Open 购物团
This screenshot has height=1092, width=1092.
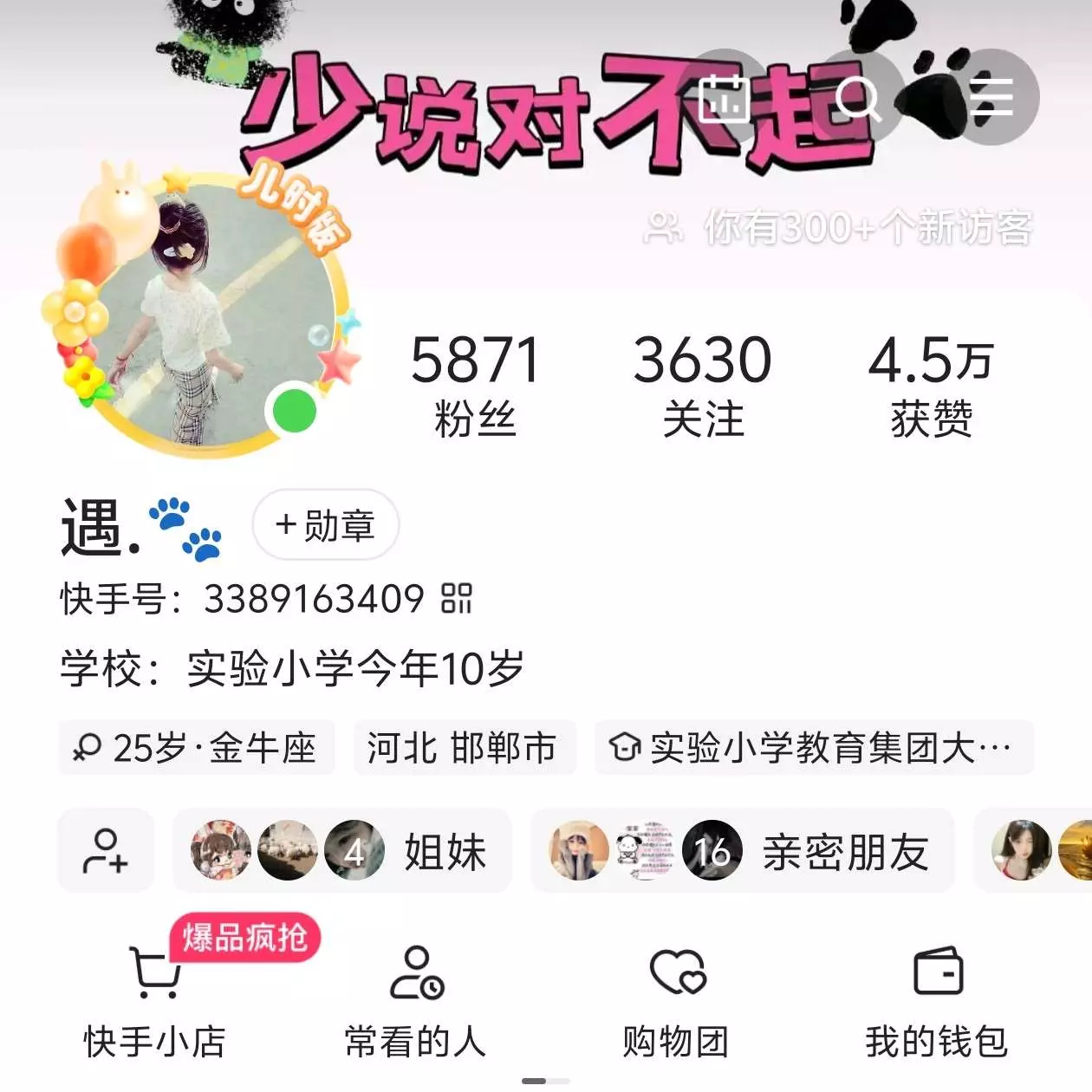coord(676,1005)
